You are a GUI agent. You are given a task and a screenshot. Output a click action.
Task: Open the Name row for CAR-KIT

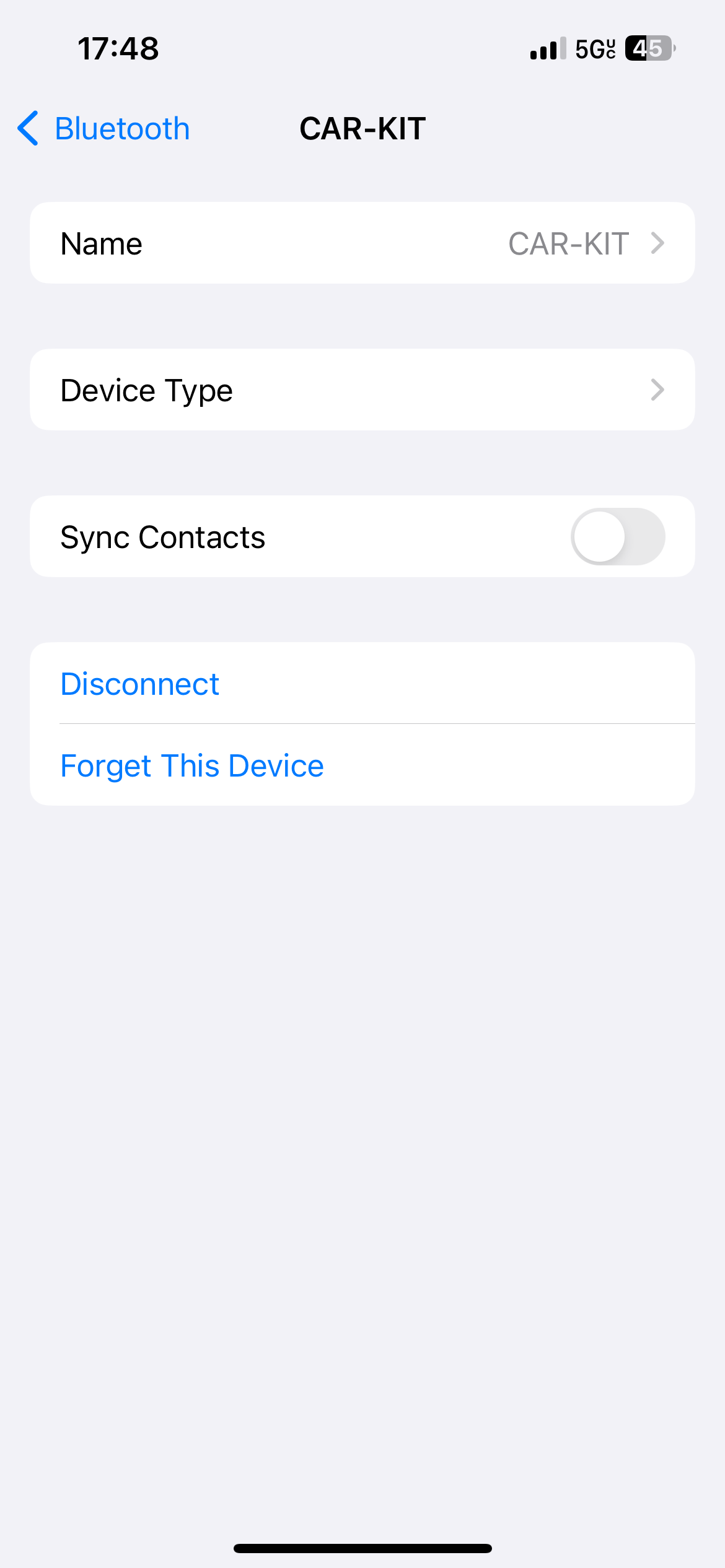tap(362, 243)
